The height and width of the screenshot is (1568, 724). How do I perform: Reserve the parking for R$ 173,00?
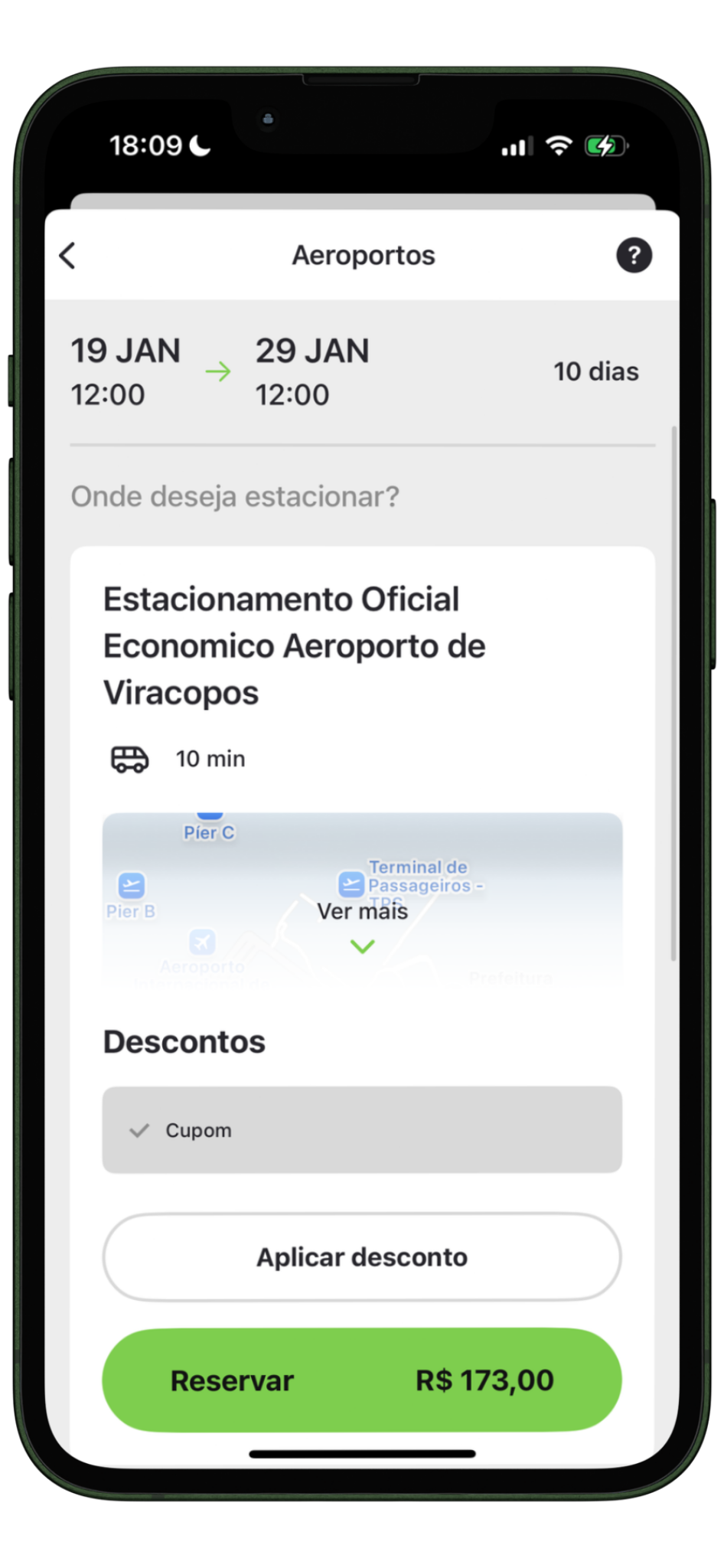(362, 1380)
